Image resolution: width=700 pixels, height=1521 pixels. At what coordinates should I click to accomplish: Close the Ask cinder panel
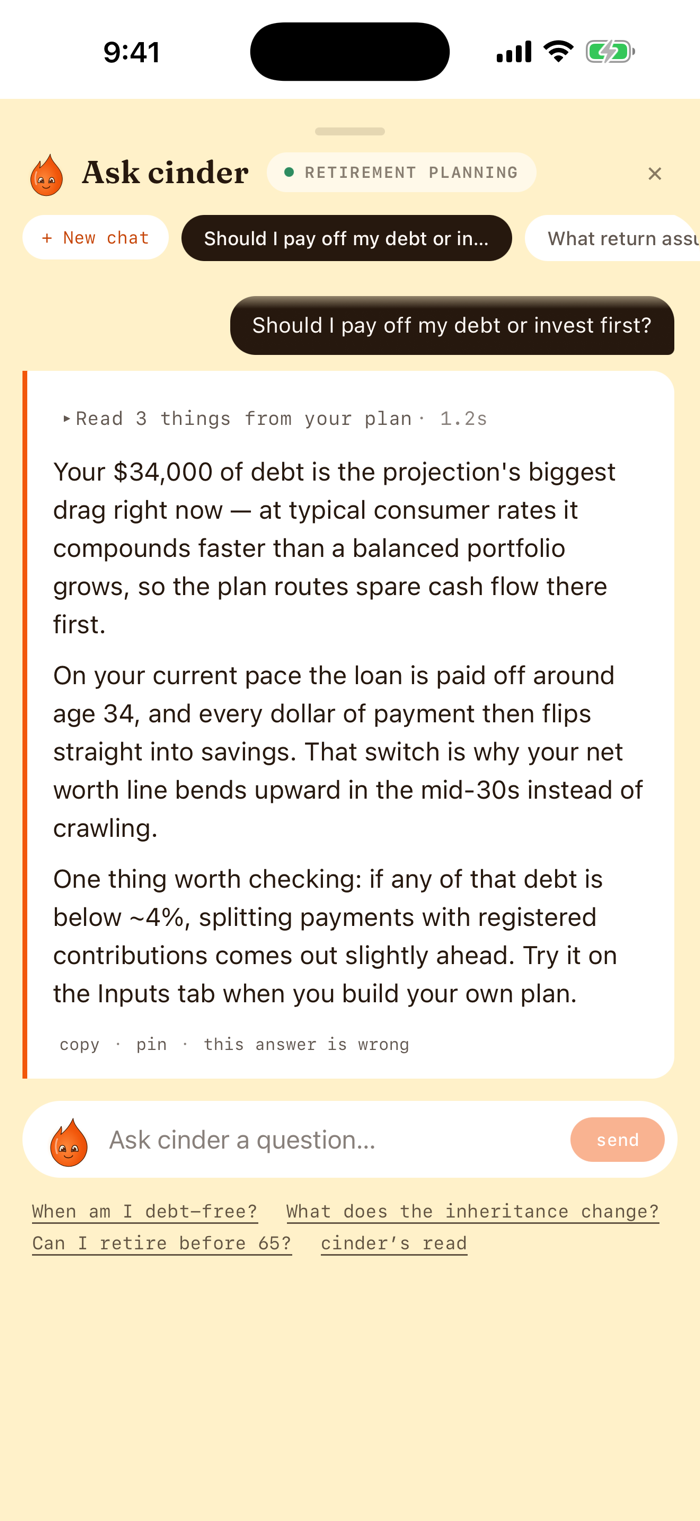[654, 173]
